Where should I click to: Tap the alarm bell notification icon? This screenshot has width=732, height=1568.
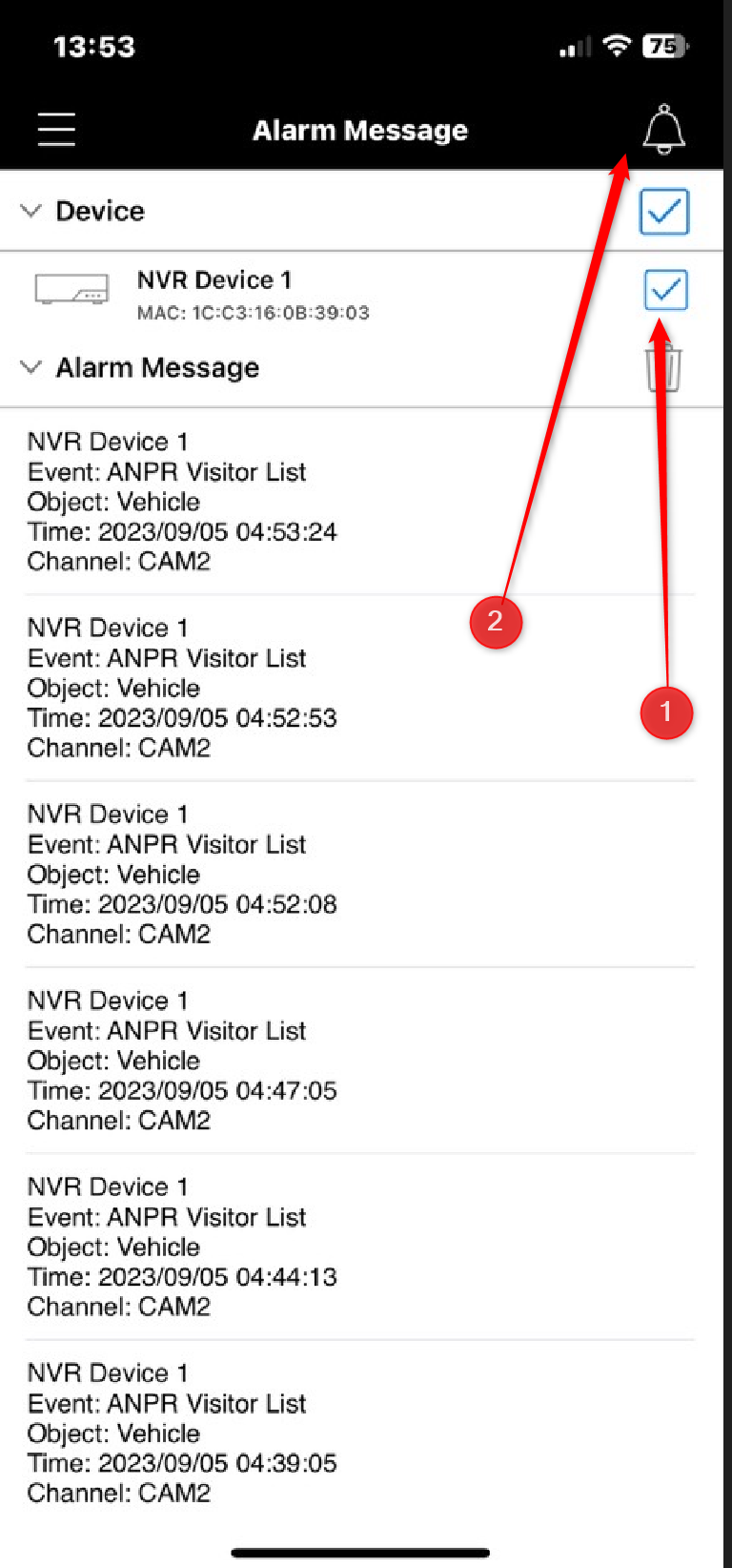point(663,129)
